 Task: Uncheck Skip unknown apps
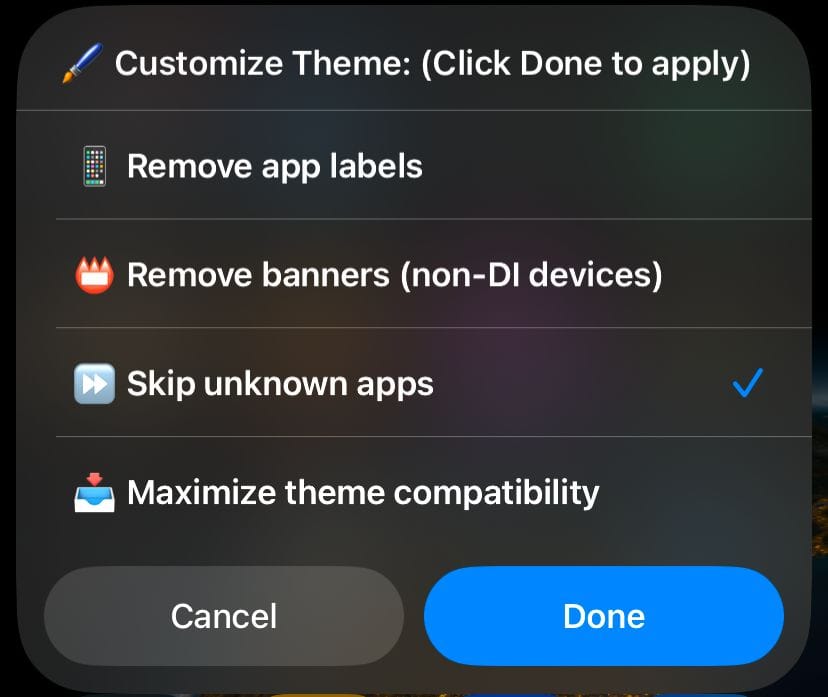[280, 383]
